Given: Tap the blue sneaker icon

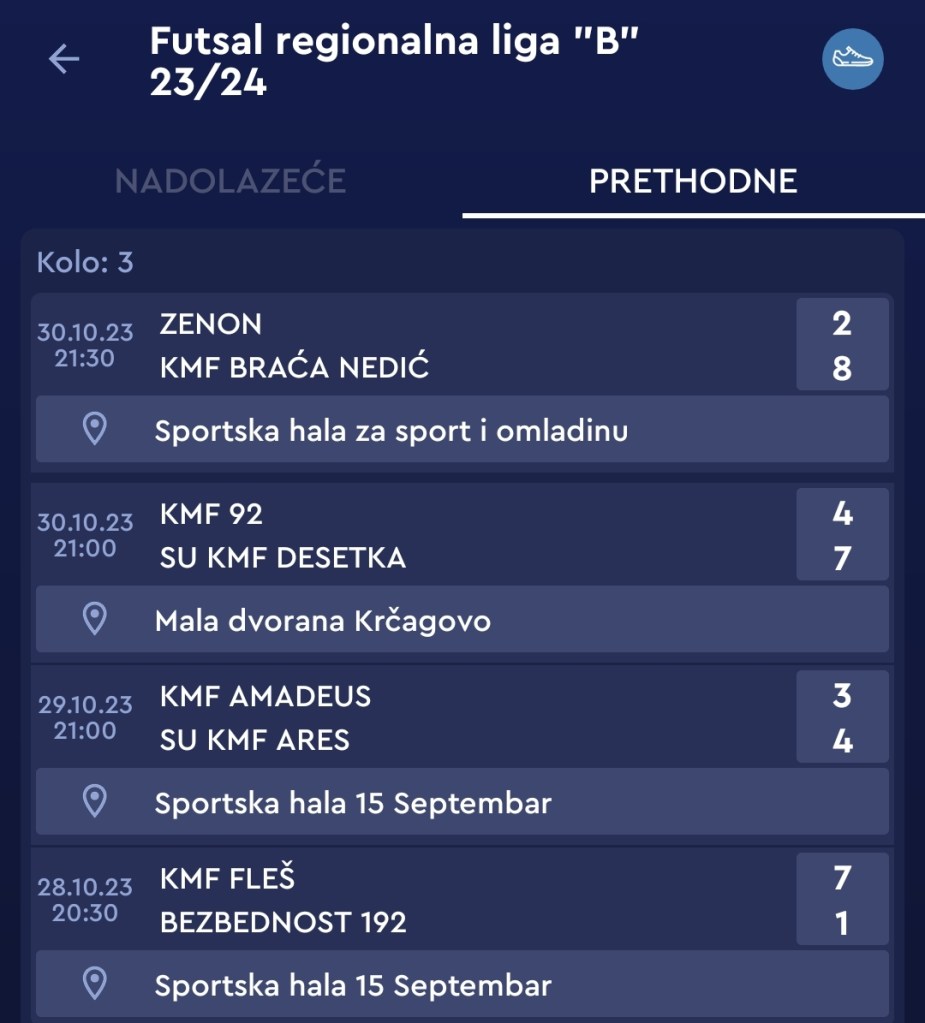Looking at the screenshot, I should (x=853, y=59).
